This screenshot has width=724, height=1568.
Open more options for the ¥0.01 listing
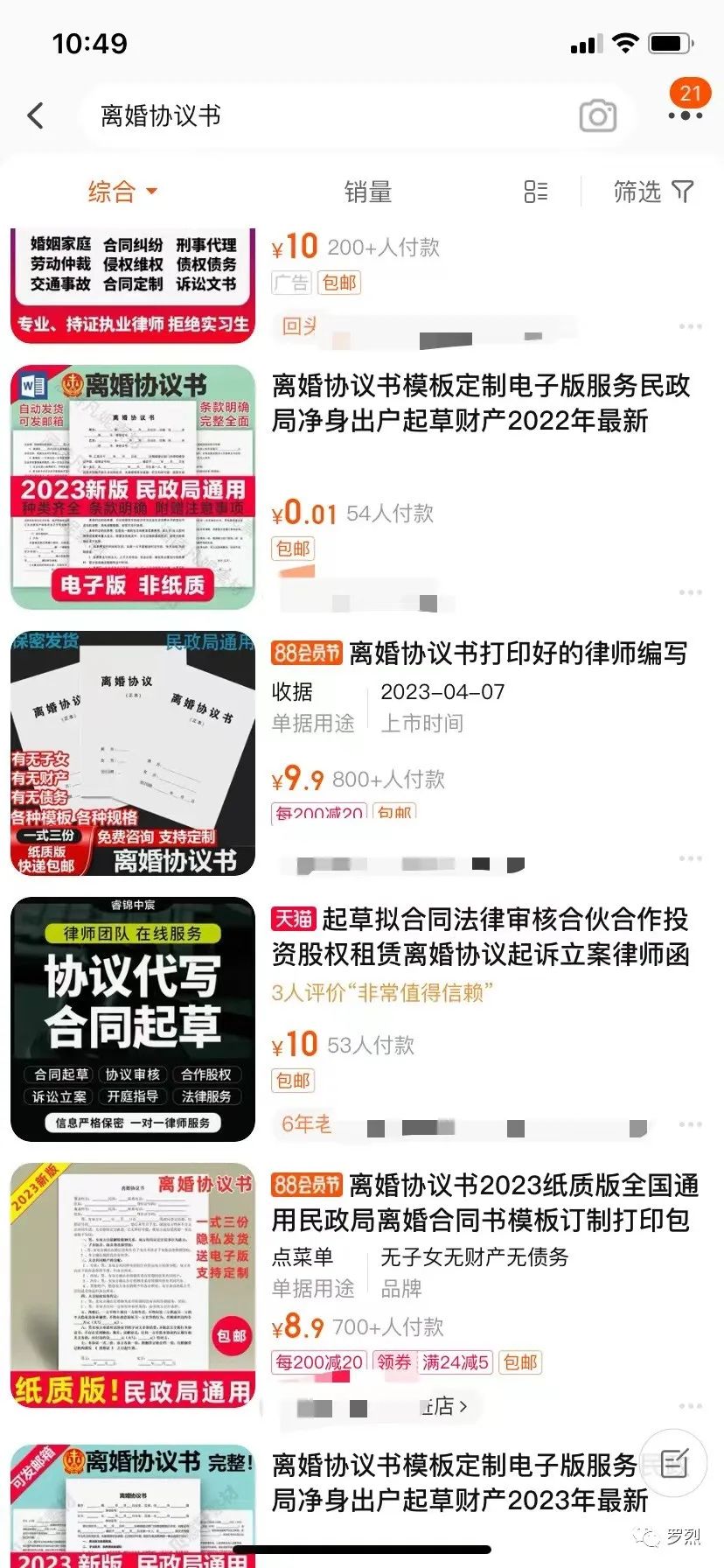[x=690, y=593]
